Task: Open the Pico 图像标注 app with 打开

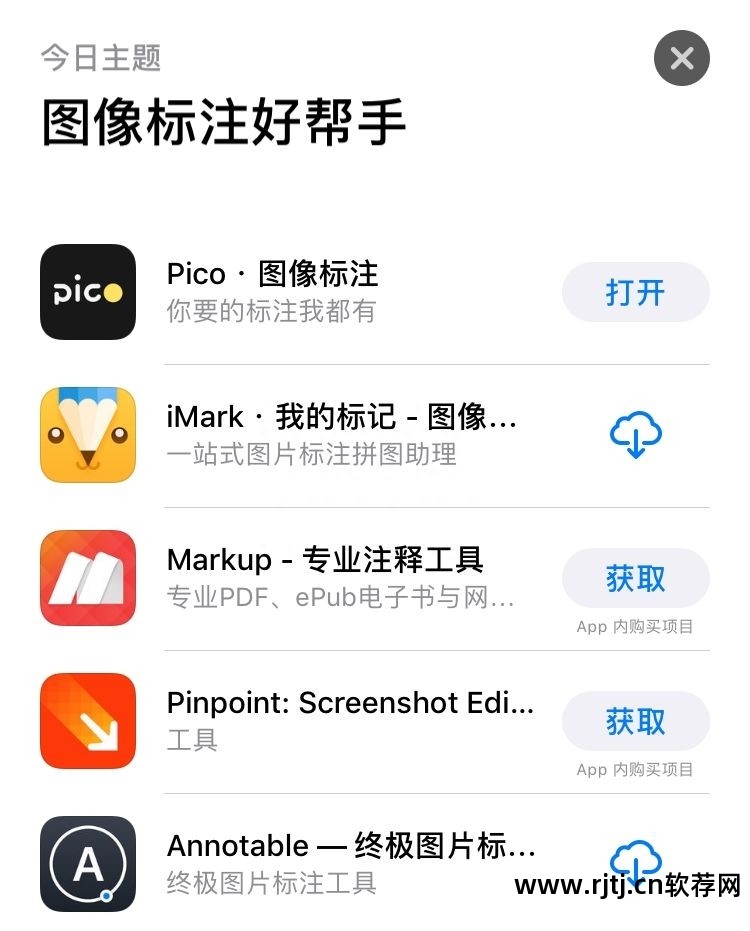Action: [x=635, y=292]
